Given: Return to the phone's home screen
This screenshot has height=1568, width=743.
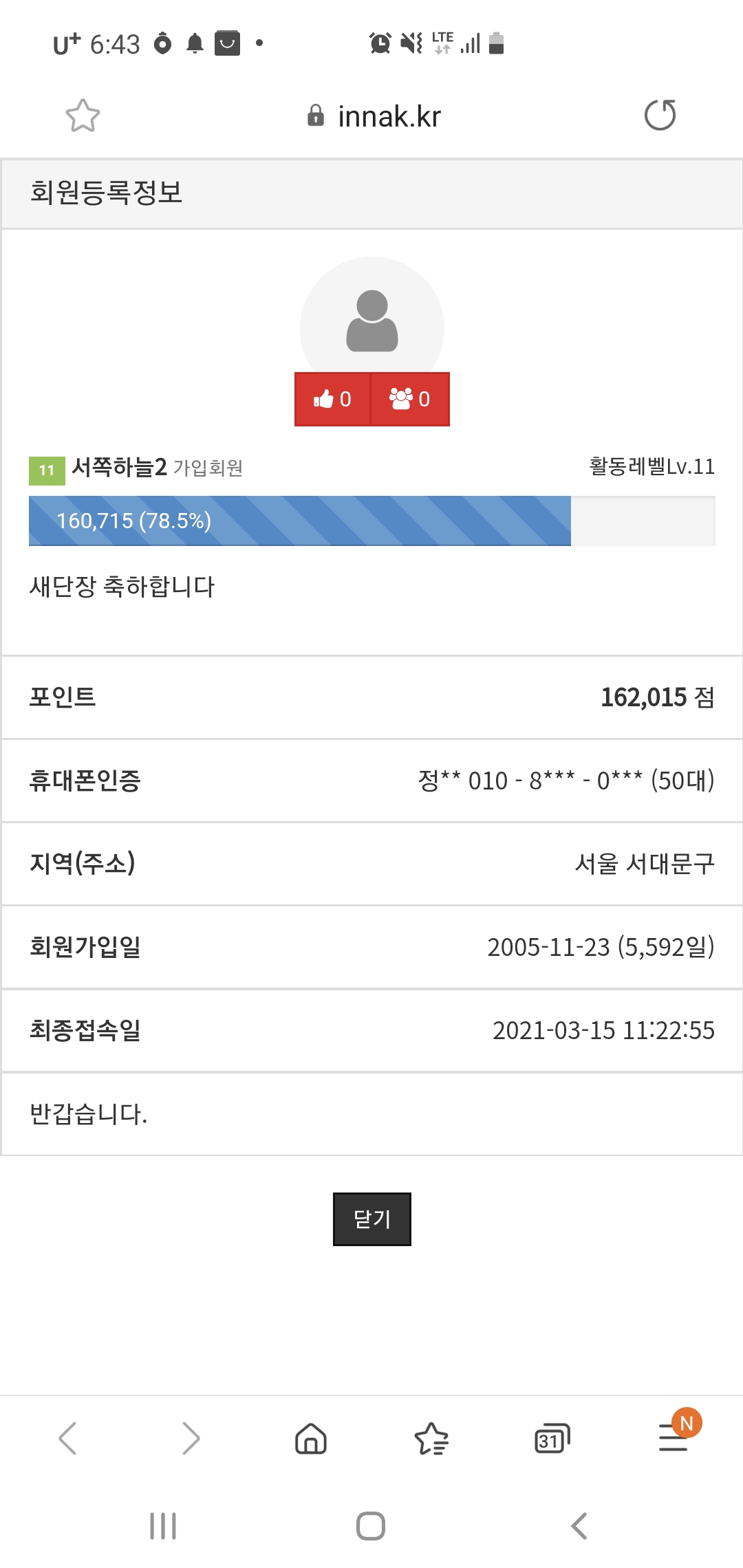Looking at the screenshot, I should 371,1526.
